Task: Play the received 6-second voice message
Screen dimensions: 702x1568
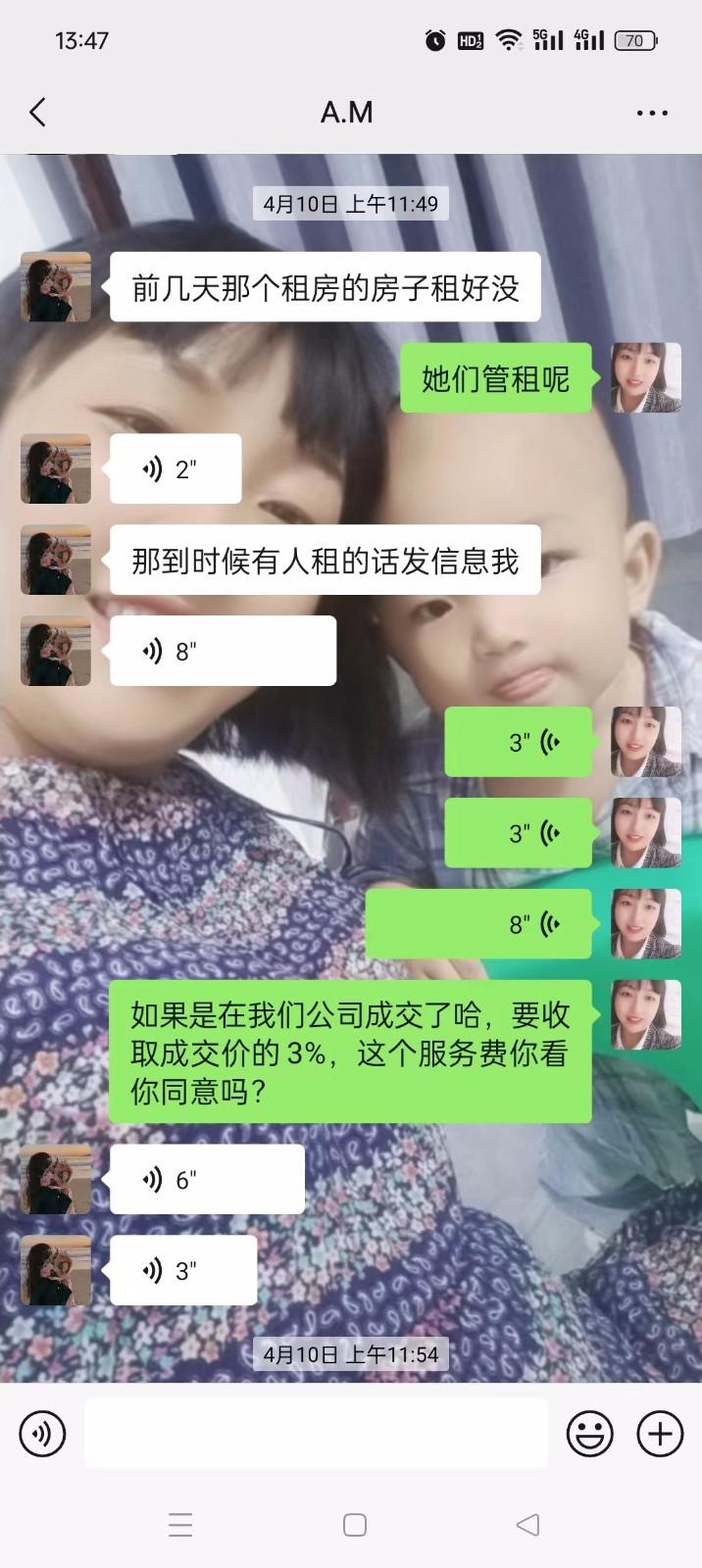Action: click(x=207, y=1180)
